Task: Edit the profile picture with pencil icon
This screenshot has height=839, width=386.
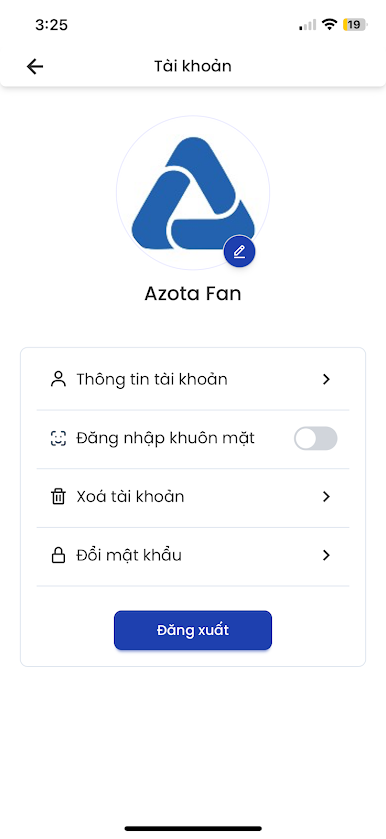Action: (239, 251)
